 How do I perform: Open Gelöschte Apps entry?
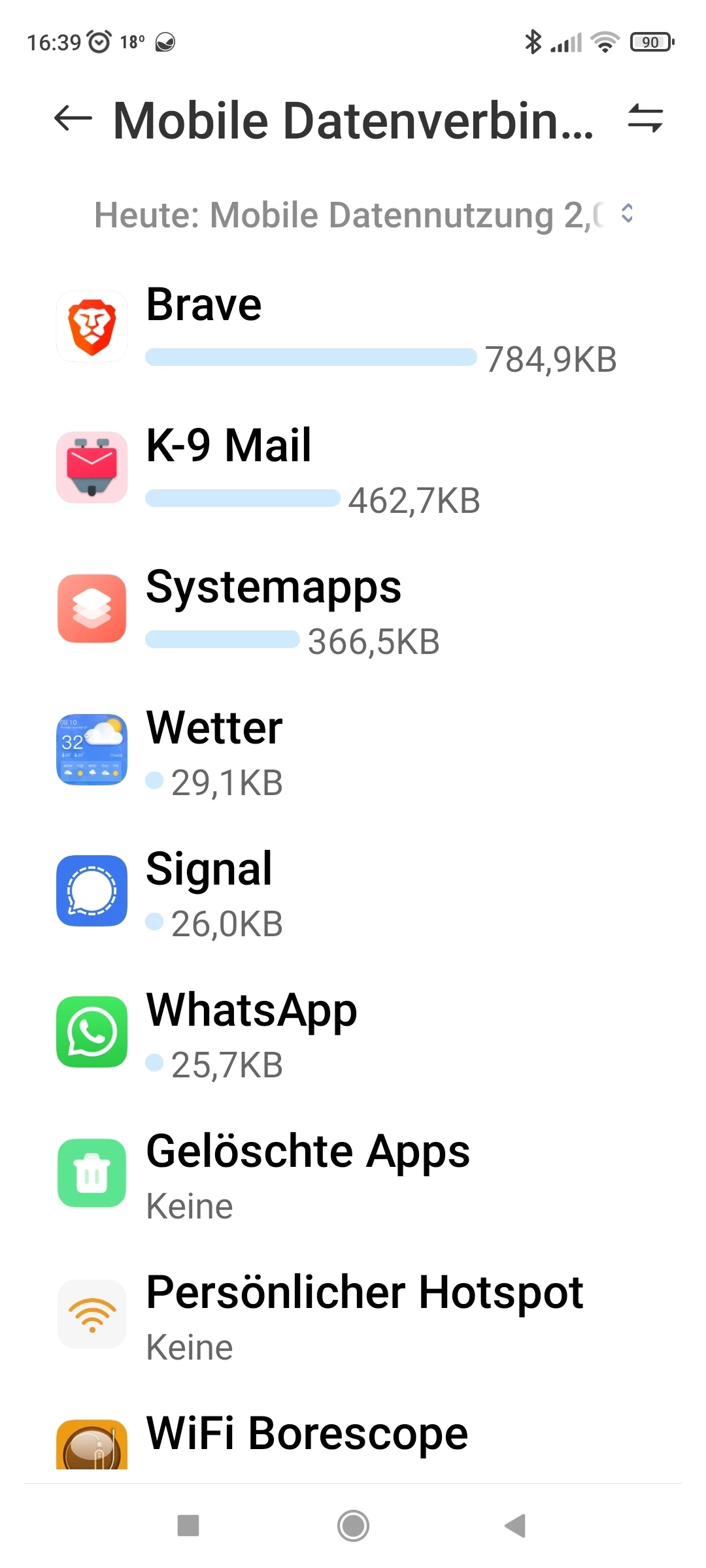[353, 1173]
